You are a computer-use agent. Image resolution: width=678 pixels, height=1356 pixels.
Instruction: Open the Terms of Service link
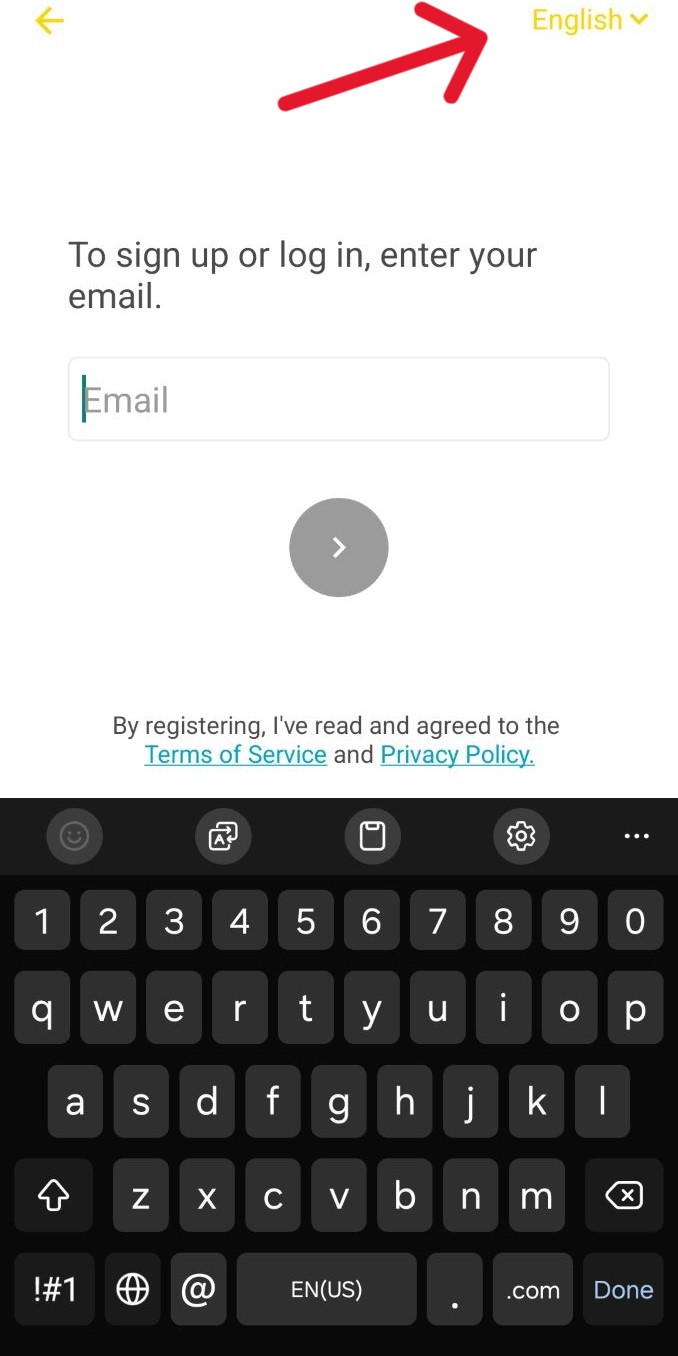(x=235, y=755)
